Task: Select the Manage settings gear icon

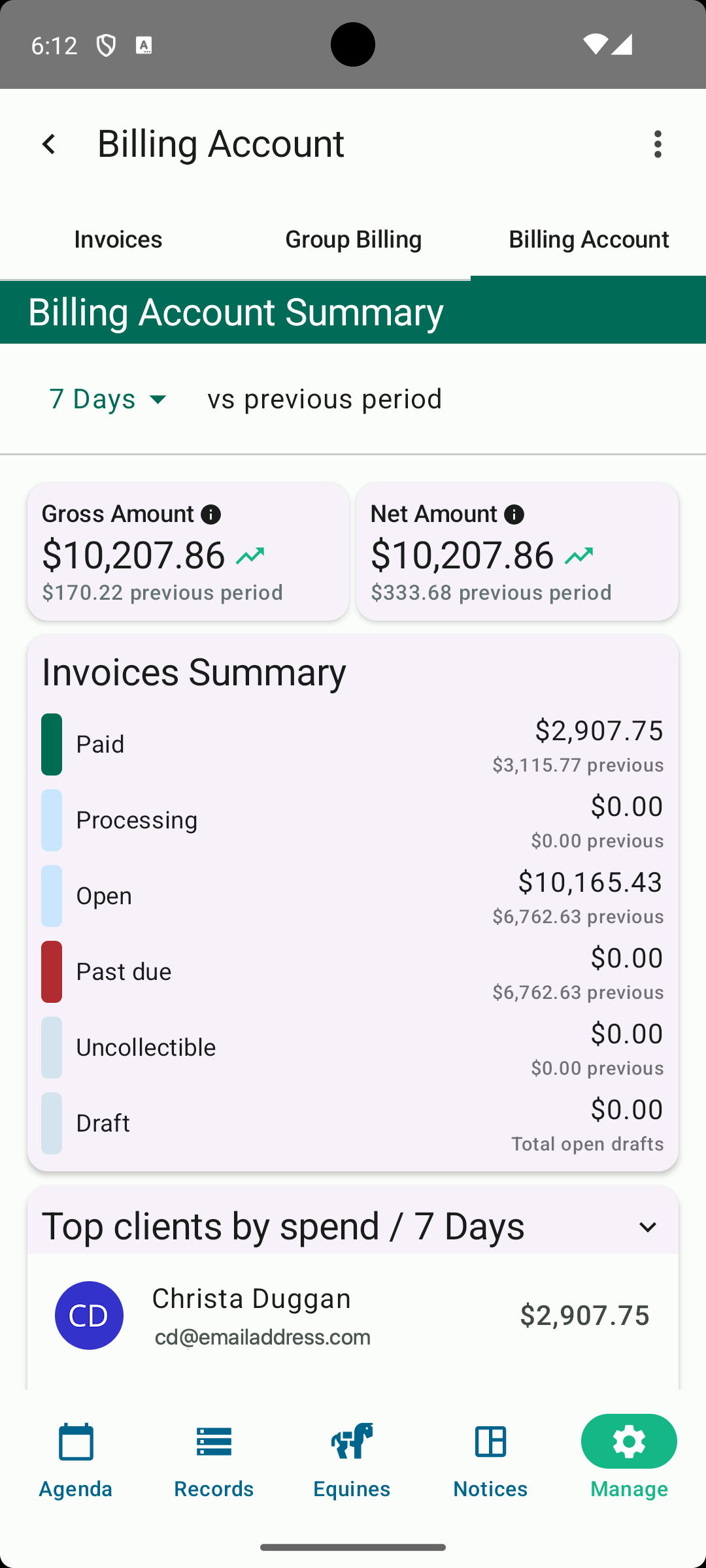Action: pyautogui.click(x=628, y=1441)
